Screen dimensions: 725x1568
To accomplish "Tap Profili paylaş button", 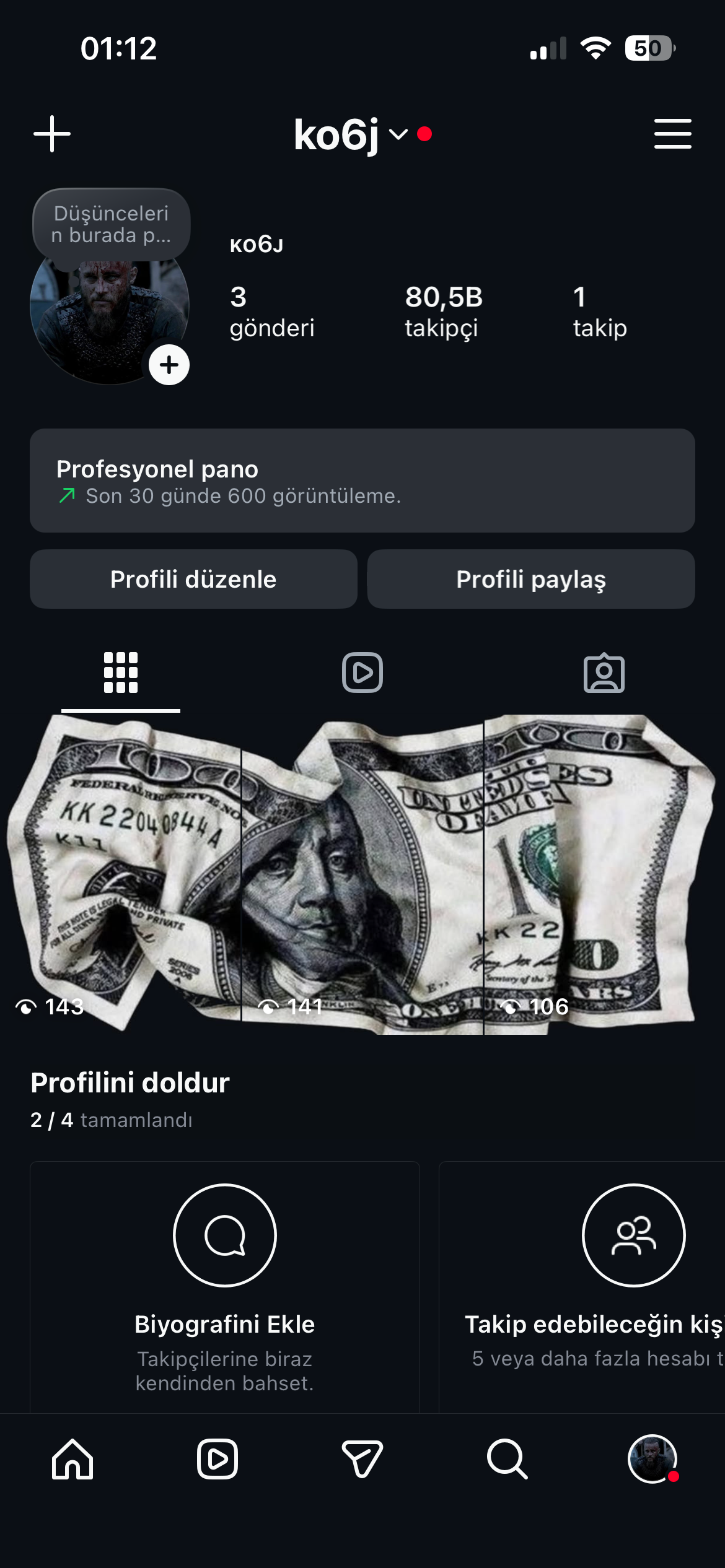I will (x=531, y=579).
